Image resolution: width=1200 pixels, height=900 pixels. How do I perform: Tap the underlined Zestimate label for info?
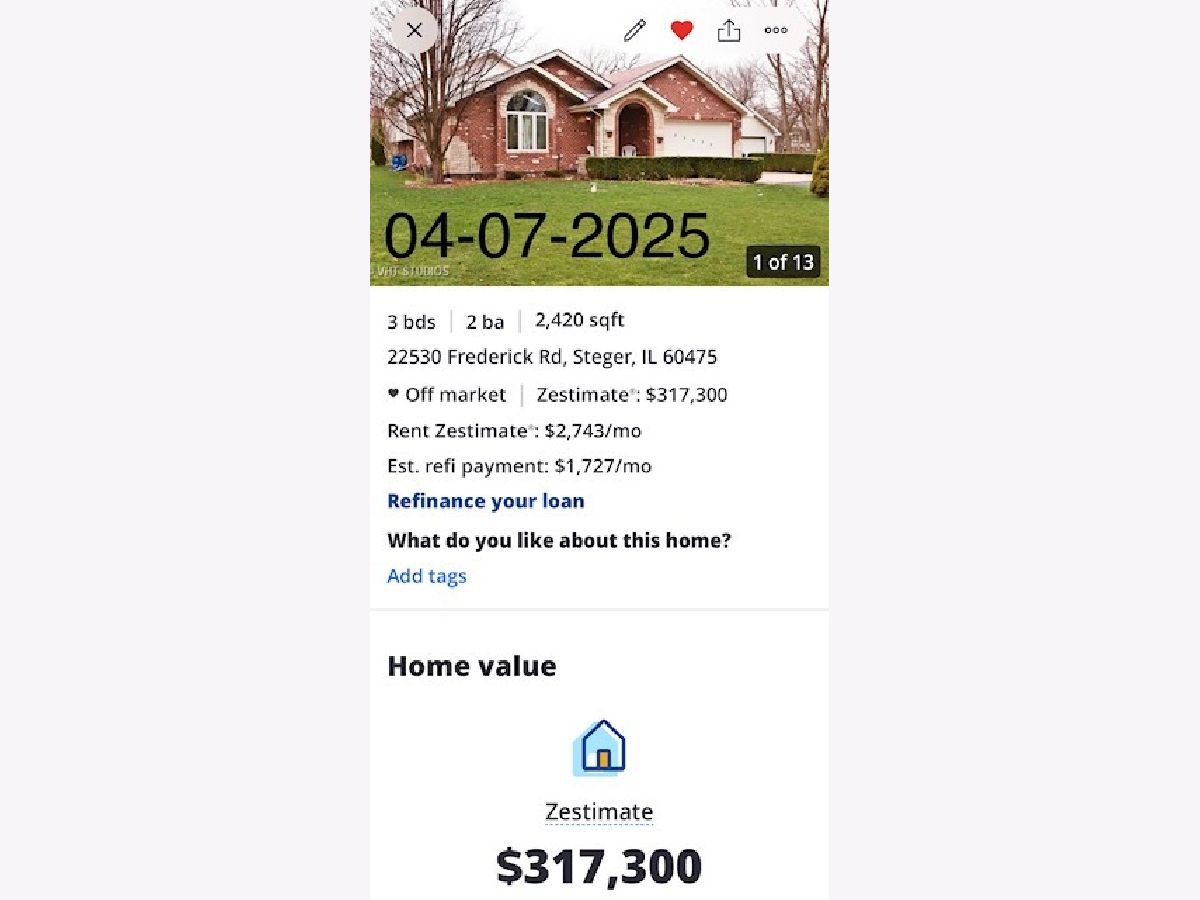599,812
